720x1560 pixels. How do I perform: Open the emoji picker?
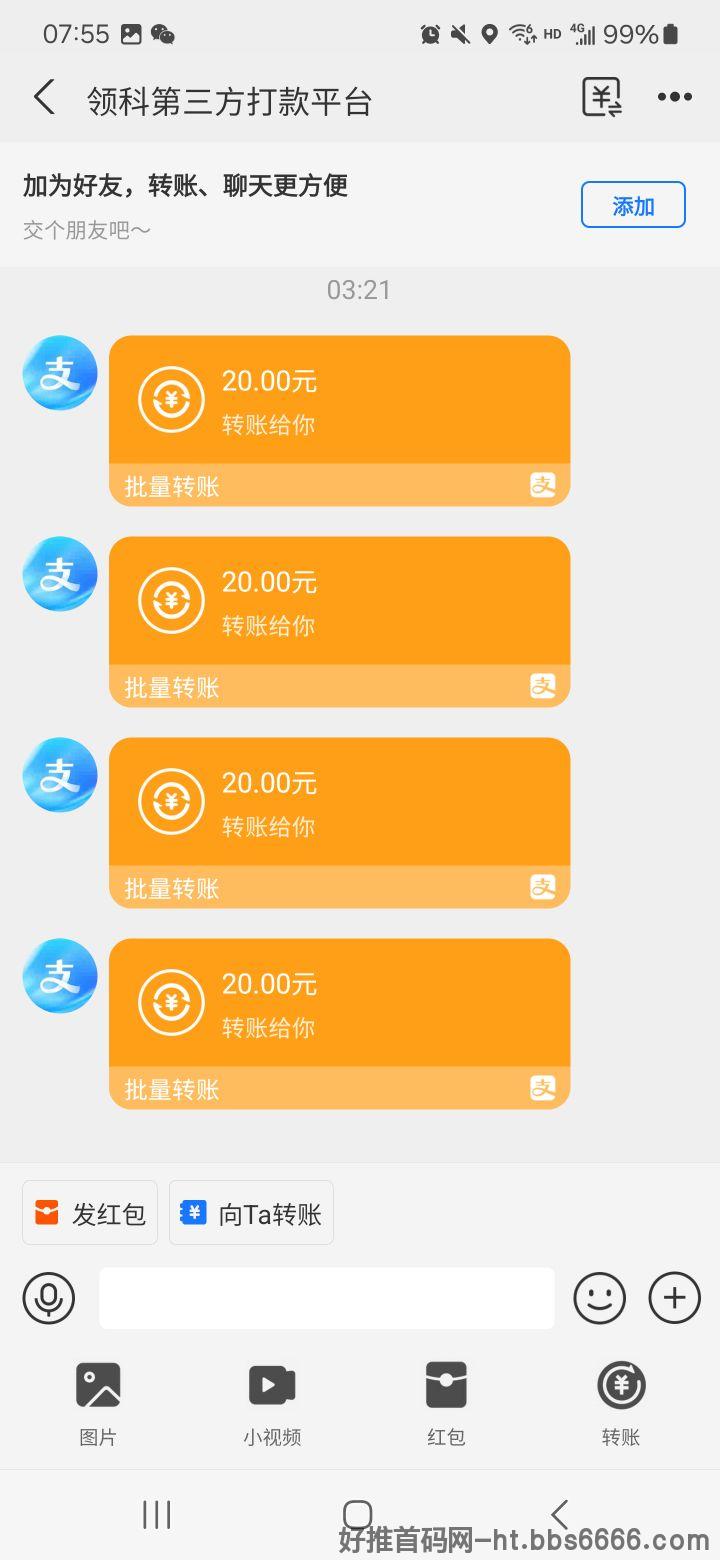point(599,1298)
